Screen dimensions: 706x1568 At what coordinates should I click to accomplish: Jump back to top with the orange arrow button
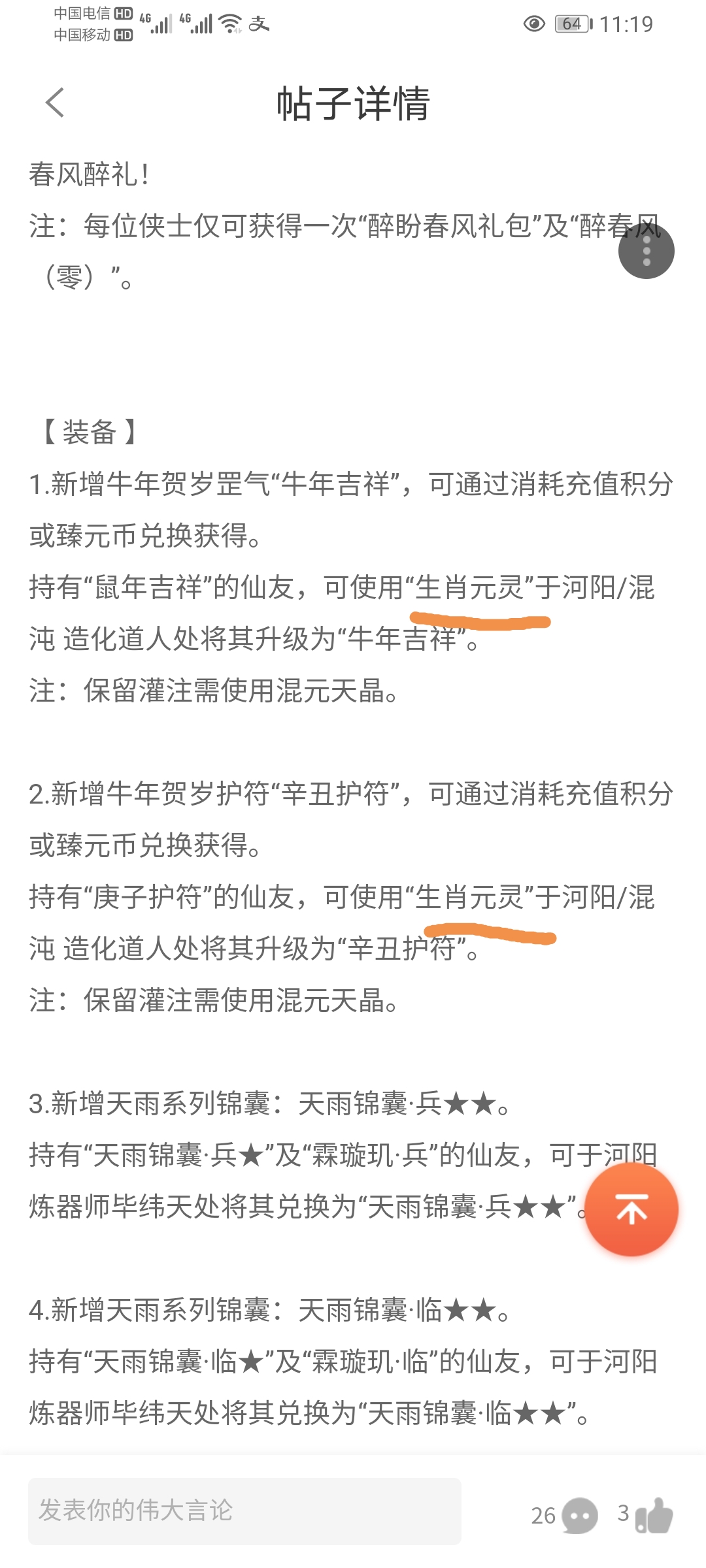[631, 1209]
